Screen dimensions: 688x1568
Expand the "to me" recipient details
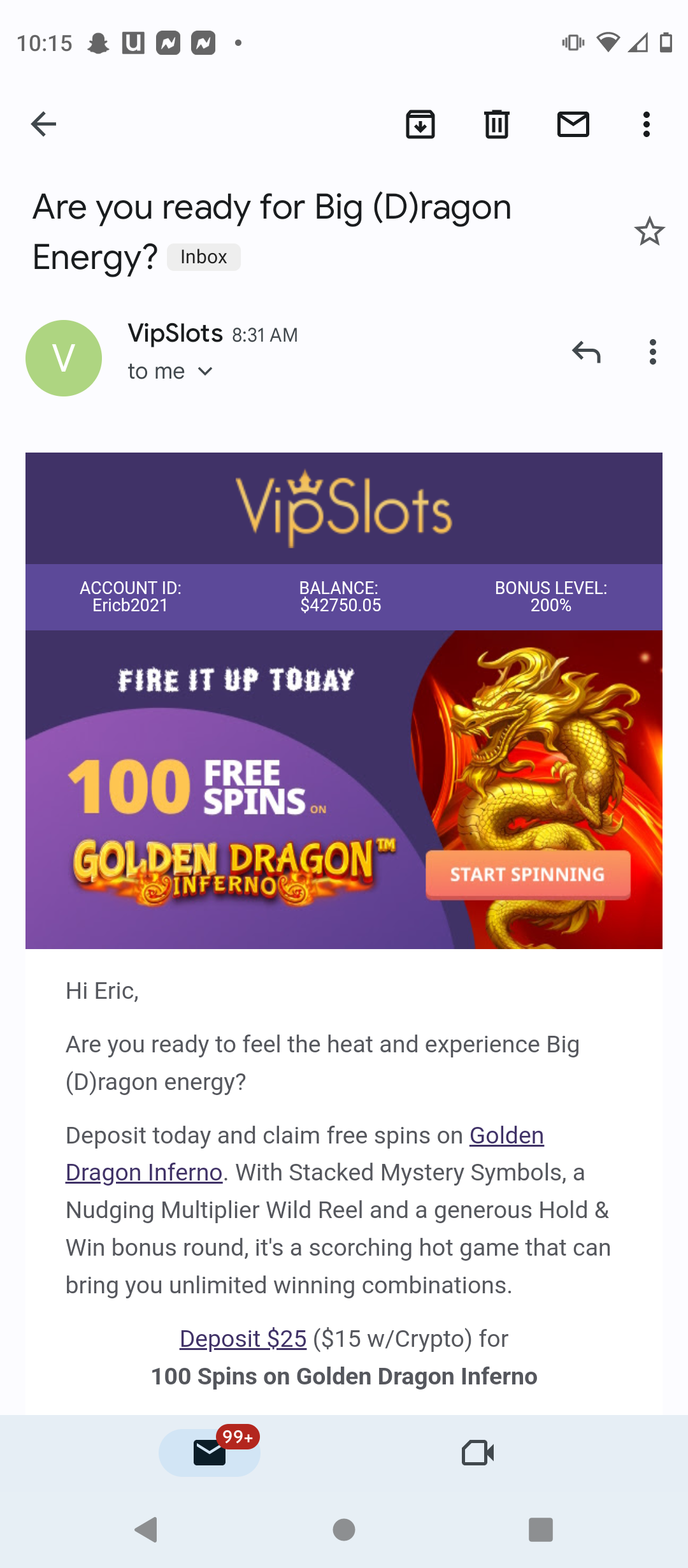(x=205, y=371)
